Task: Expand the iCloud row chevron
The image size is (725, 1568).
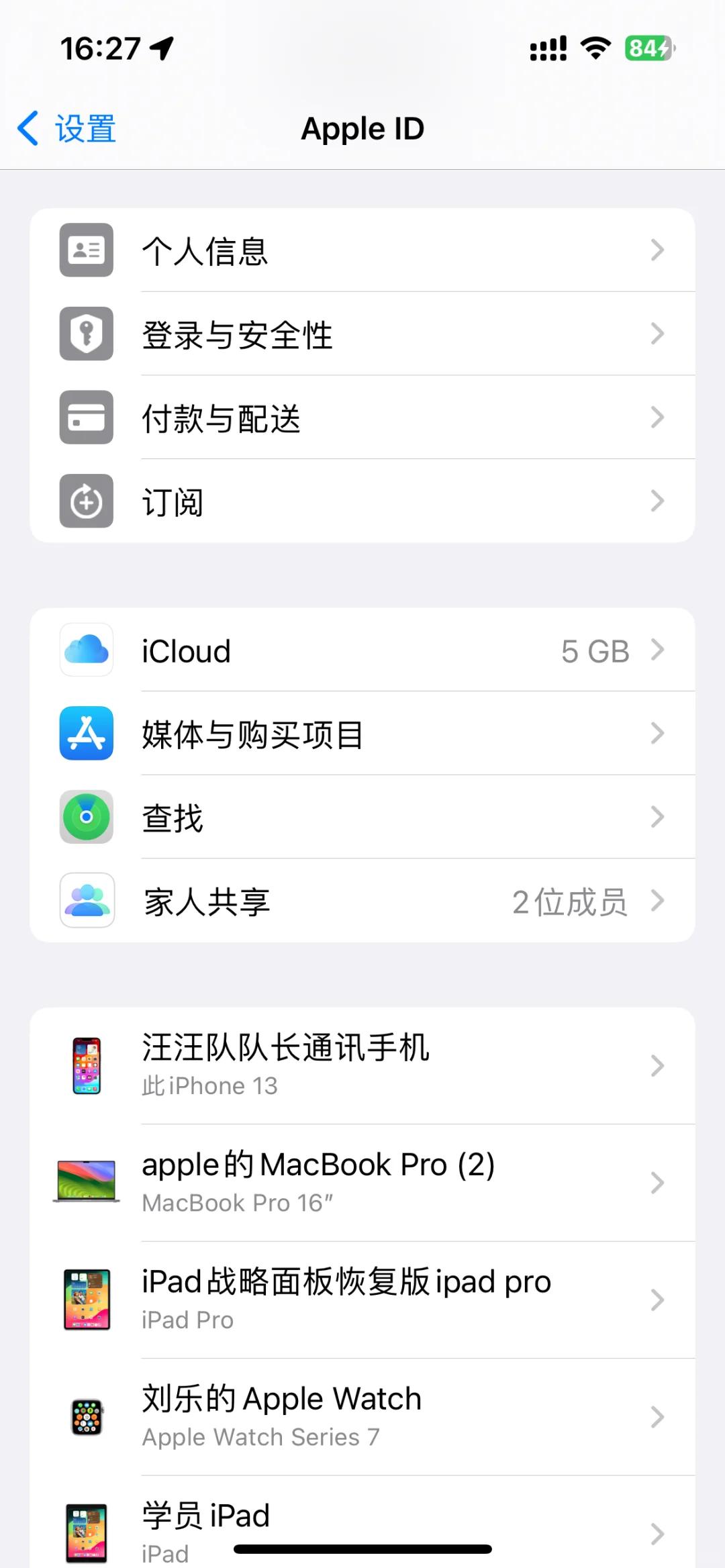Action: coord(658,650)
